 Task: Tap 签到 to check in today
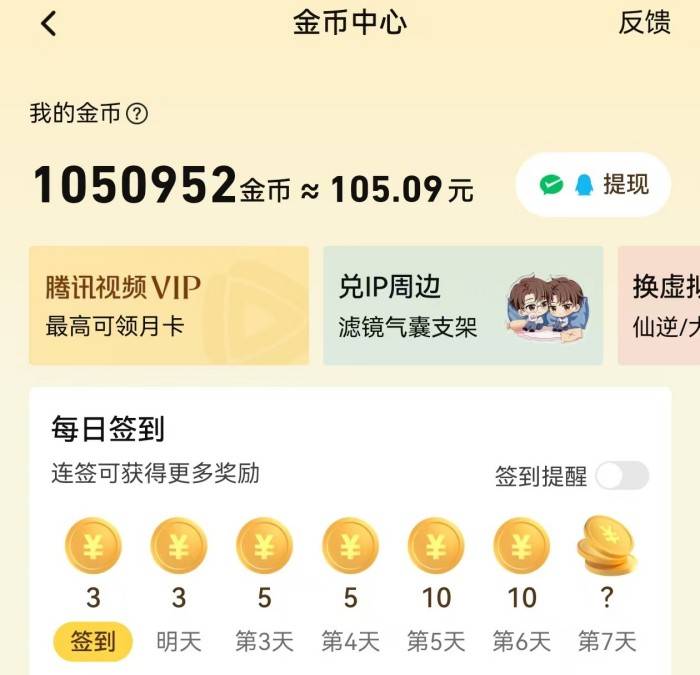click(93, 642)
